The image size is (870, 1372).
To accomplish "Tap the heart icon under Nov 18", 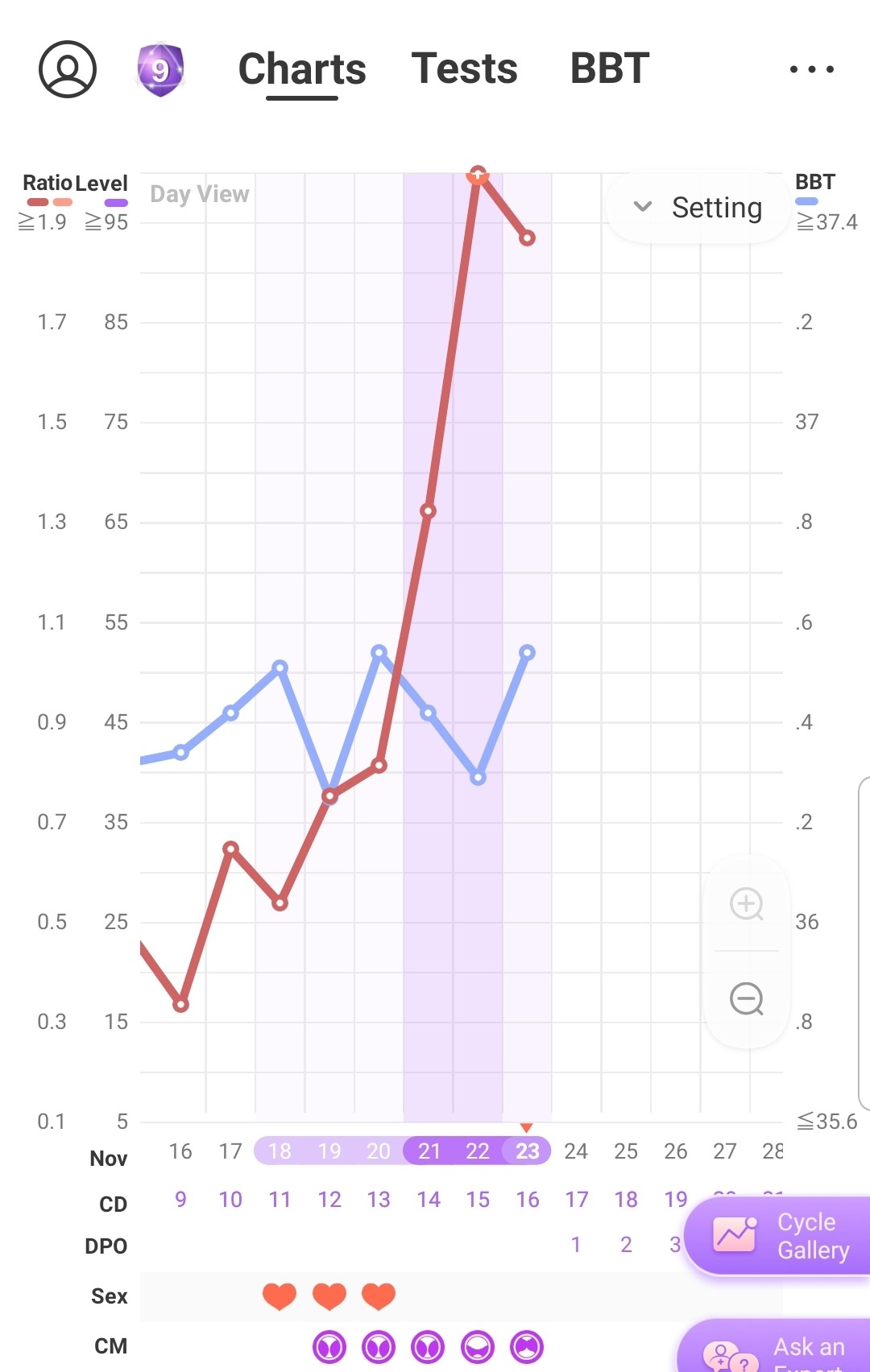I will click(280, 1296).
